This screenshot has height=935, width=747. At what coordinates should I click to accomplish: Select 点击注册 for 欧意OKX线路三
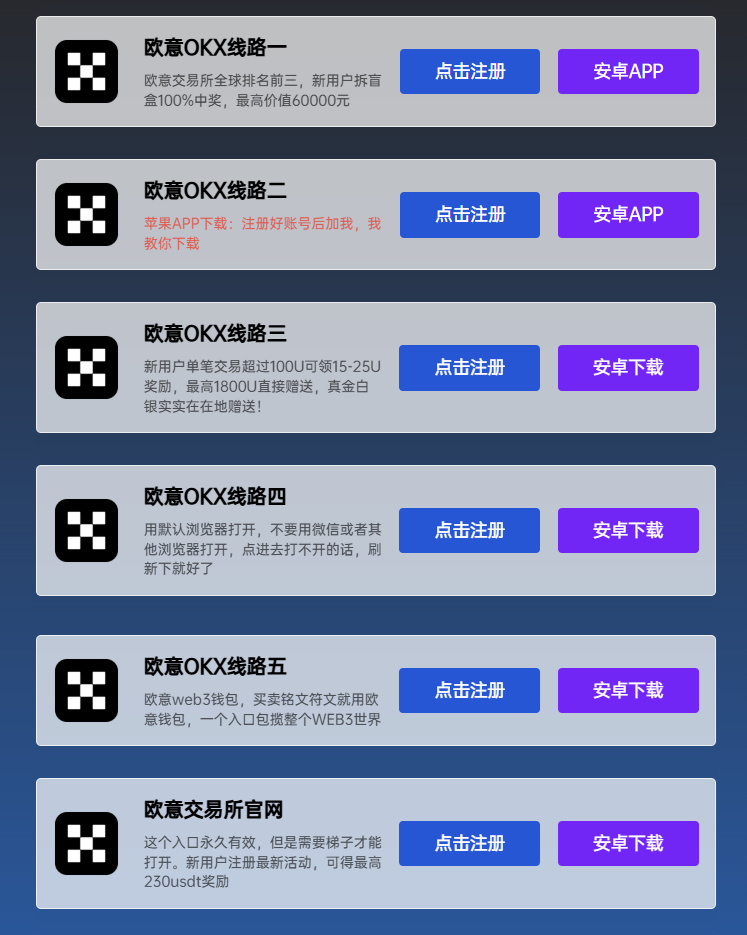coord(469,368)
